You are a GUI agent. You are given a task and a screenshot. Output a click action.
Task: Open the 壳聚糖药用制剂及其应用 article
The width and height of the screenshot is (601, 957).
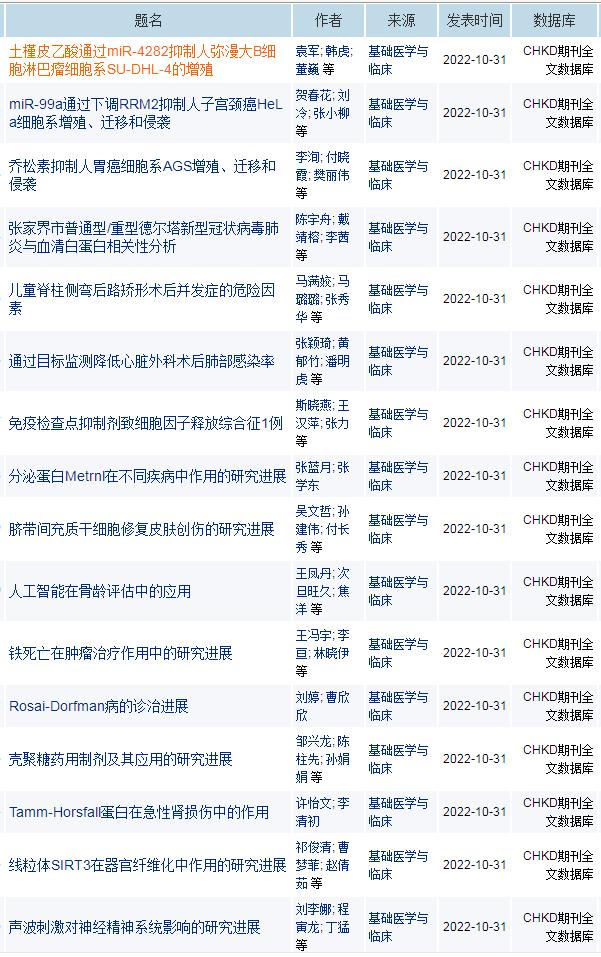(x=120, y=759)
